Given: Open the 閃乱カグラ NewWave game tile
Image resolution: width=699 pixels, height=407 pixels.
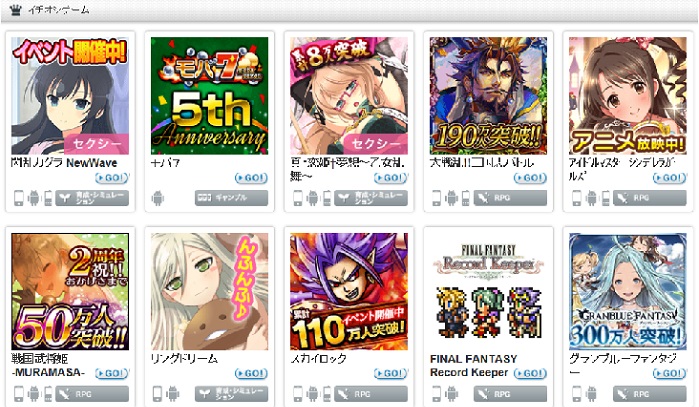Looking at the screenshot, I should (70, 94).
